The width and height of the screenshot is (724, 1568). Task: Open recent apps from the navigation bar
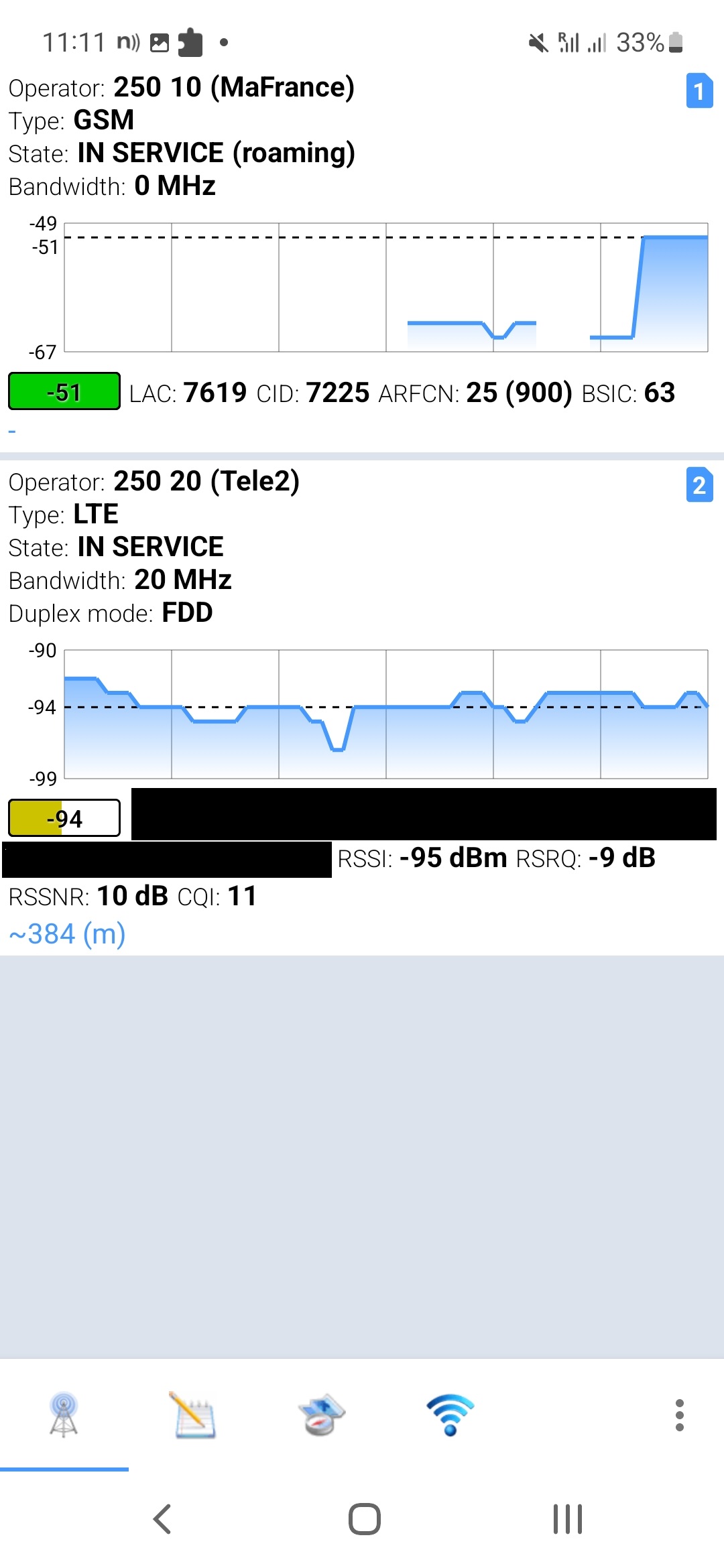pos(567,1519)
